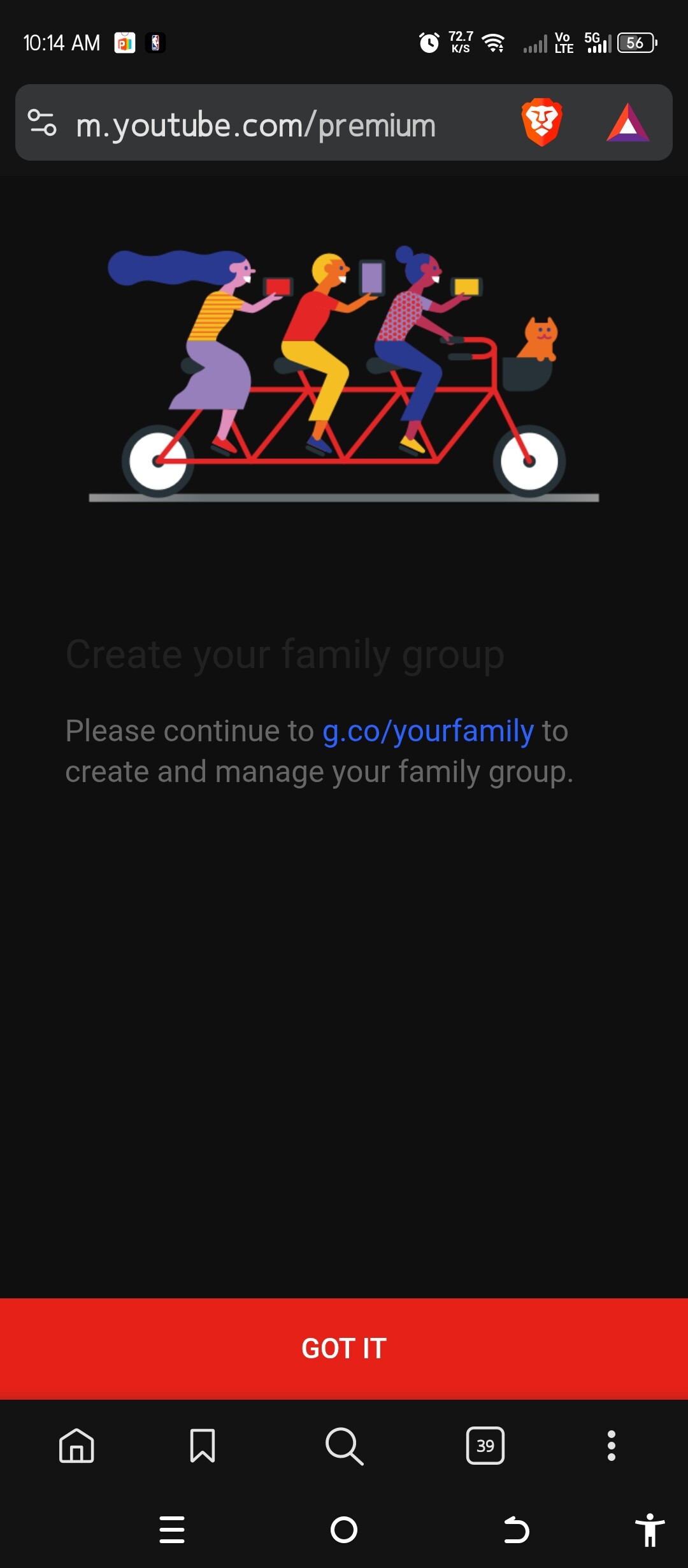Tap the GOT IT button
Image resolution: width=688 pixels, height=1568 pixels.
(344, 1348)
